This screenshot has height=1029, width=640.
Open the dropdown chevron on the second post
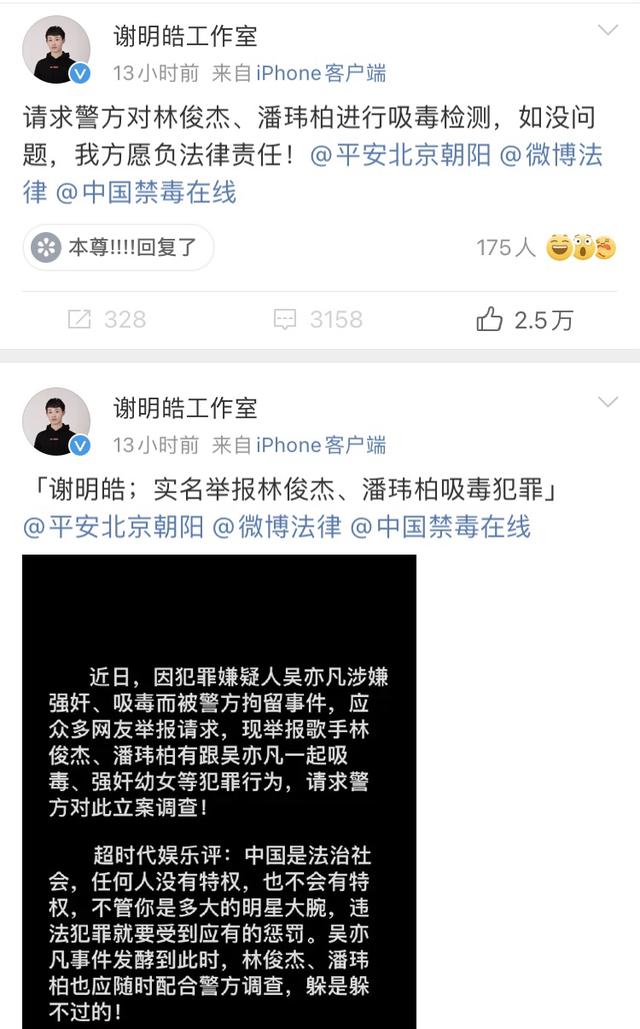tap(608, 402)
